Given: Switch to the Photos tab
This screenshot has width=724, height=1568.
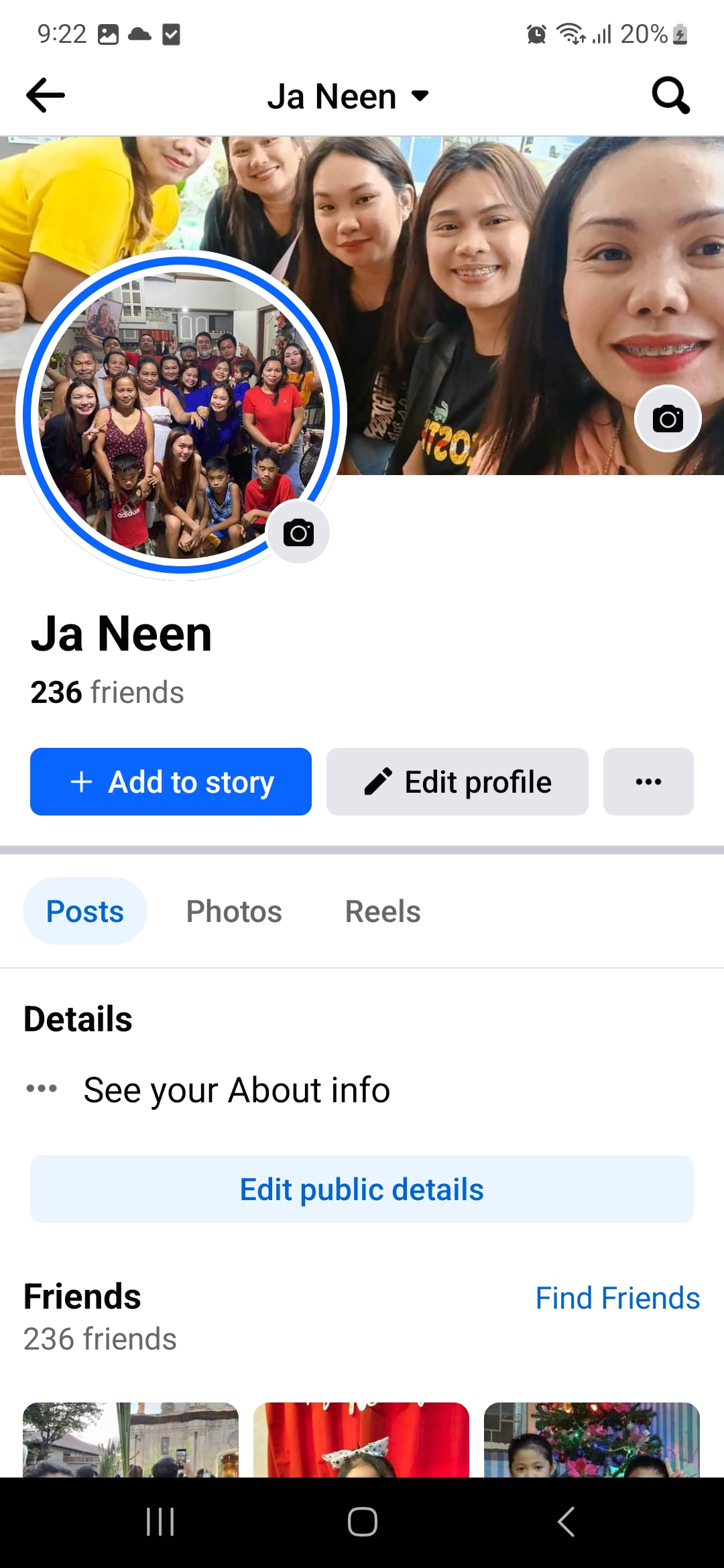Looking at the screenshot, I should coord(234,911).
